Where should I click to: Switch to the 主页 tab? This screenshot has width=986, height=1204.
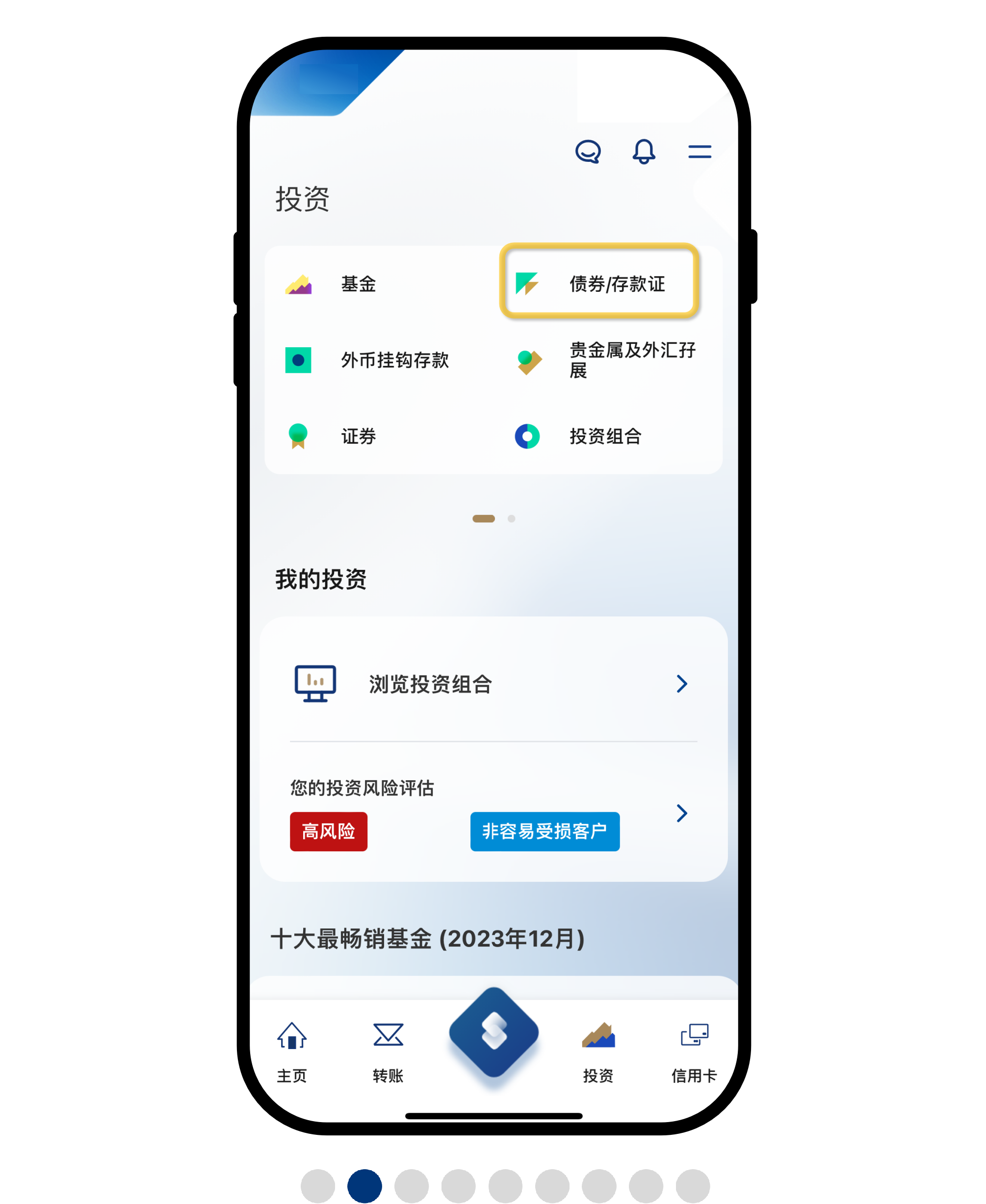292,1050
